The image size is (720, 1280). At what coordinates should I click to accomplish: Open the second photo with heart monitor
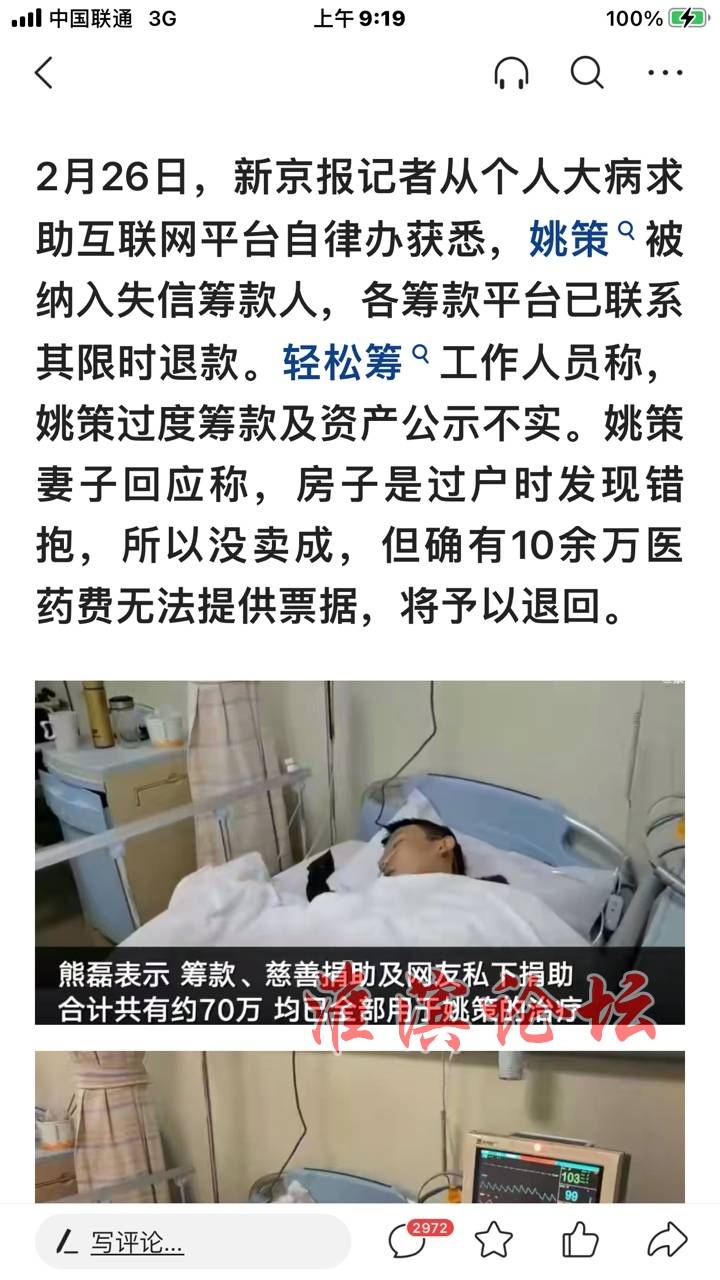coord(360,1127)
